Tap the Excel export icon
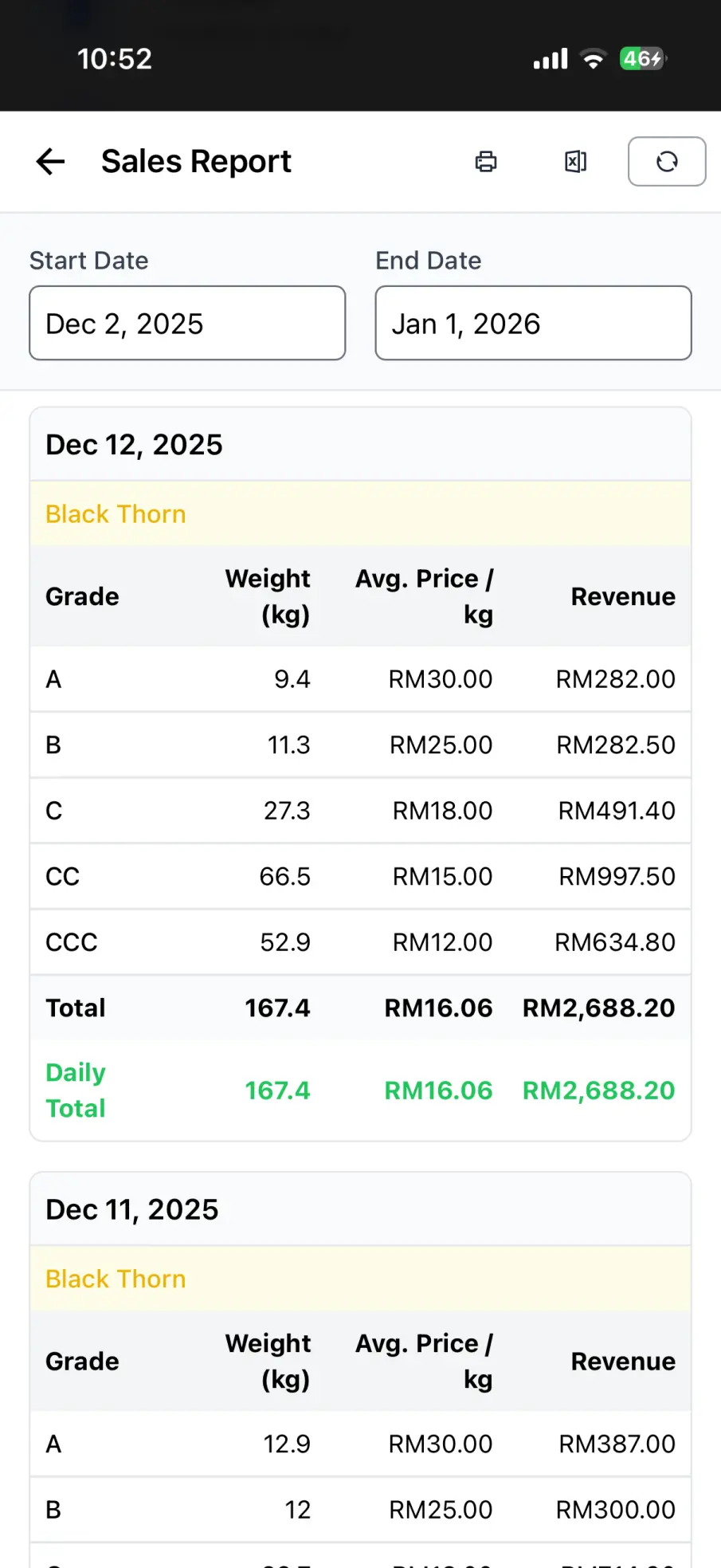 [x=574, y=161]
